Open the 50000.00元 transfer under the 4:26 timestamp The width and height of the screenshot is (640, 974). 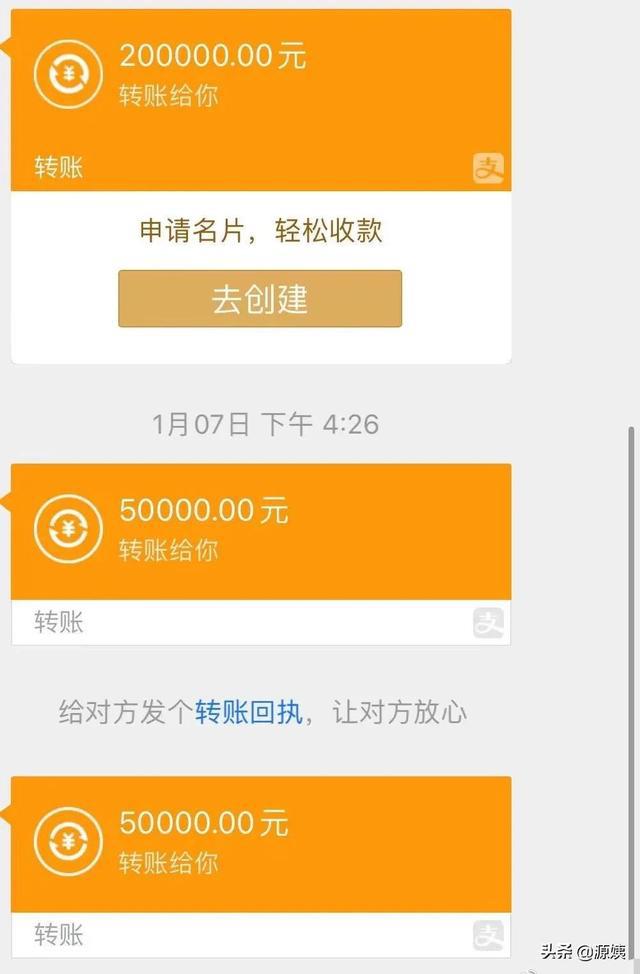click(260, 531)
